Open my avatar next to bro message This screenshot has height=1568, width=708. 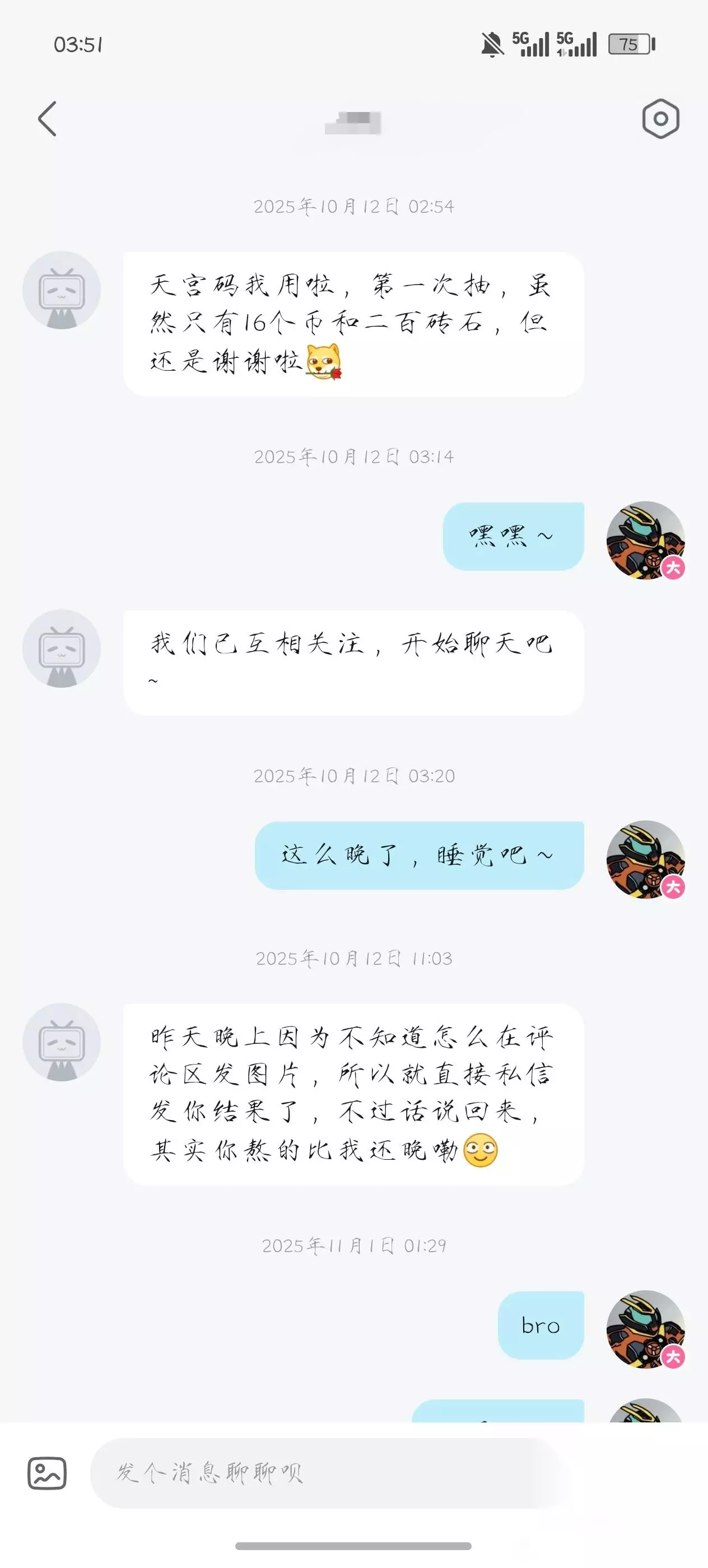[x=646, y=1329]
